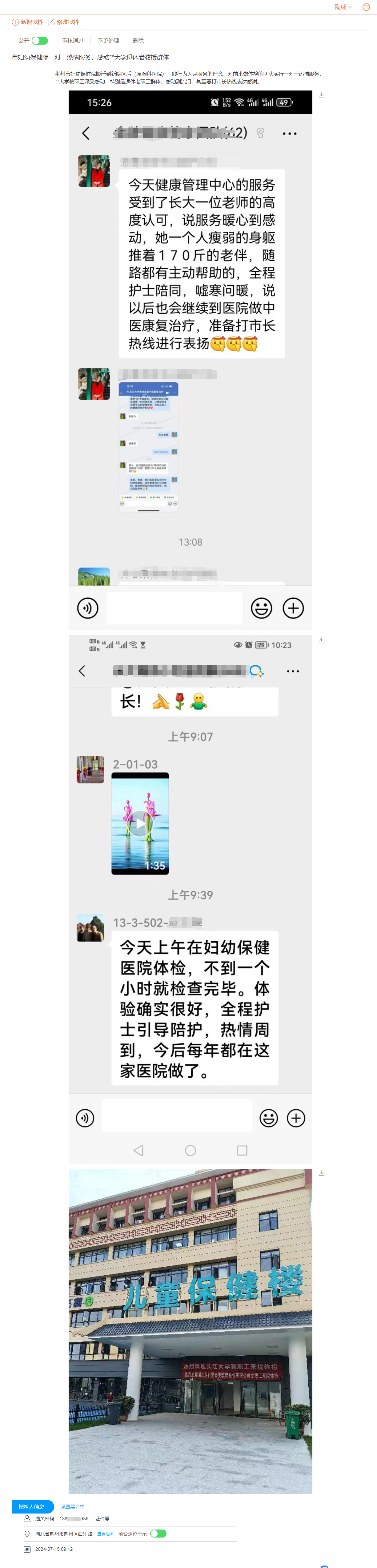This screenshot has height=1568, width=377.
Task: Select 不予处理 to decline handling
Action: (x=108, y=41)
